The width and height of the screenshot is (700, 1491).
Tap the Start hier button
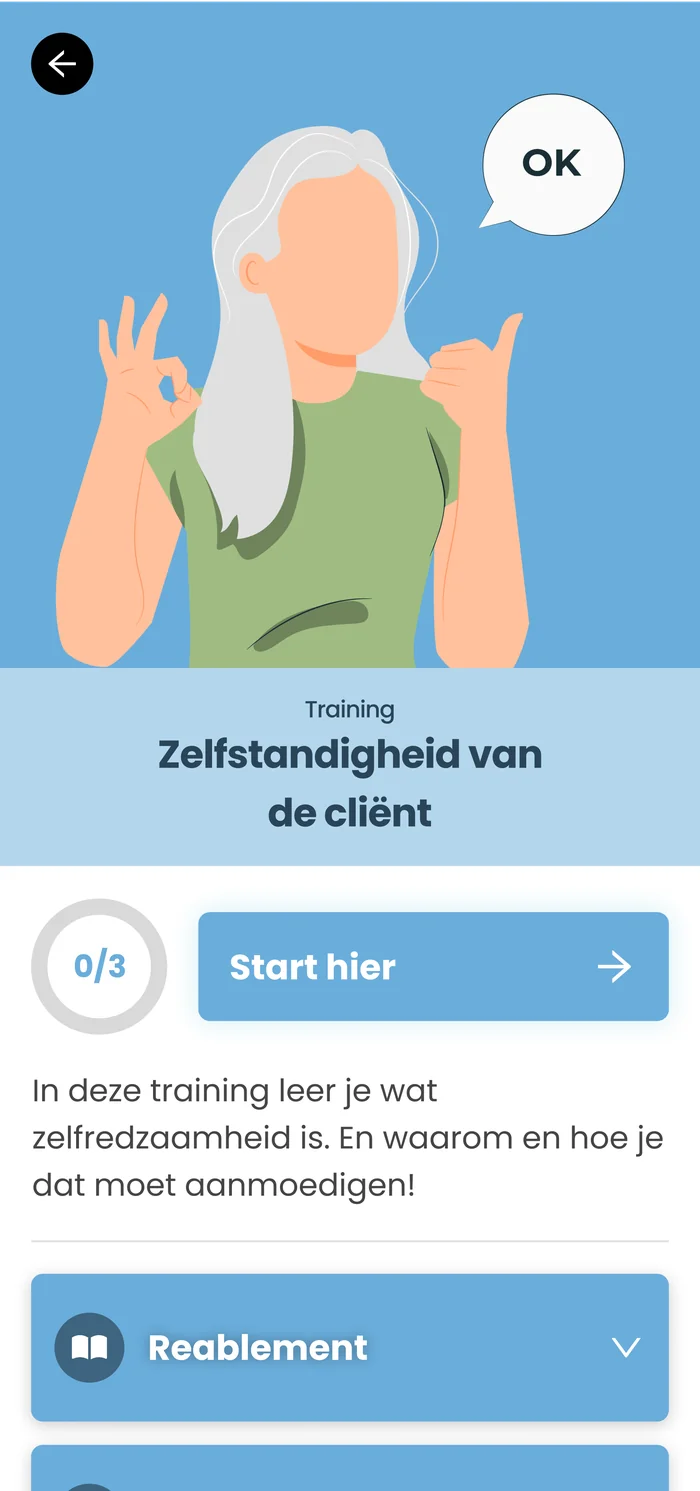[433, 966]
